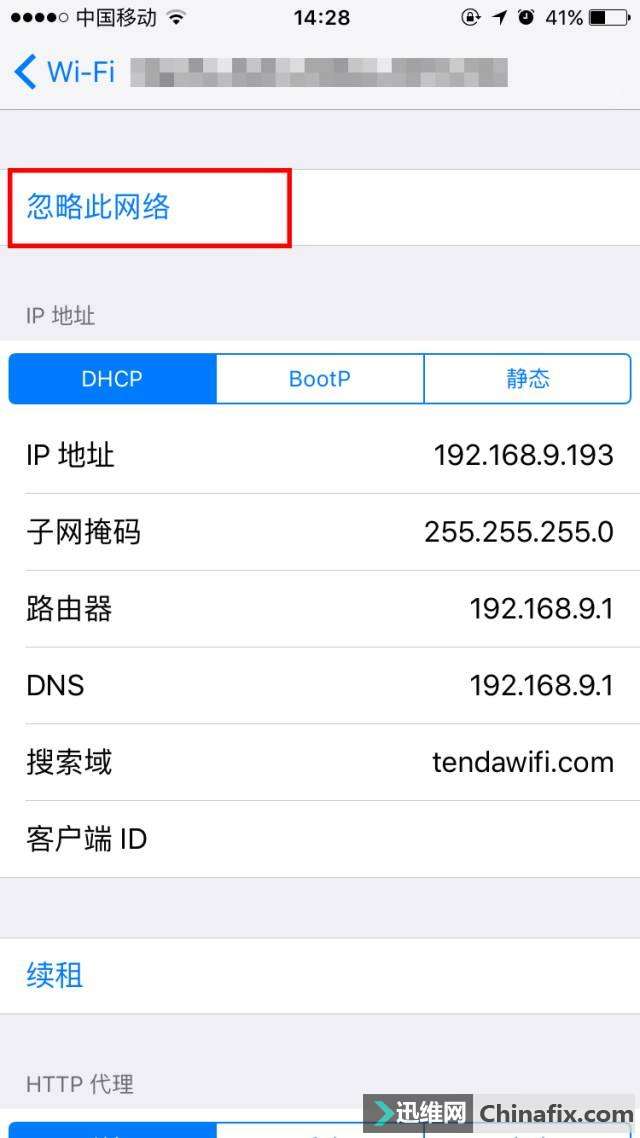Go back to Wi-Fi settings

[x=64, y=72]
